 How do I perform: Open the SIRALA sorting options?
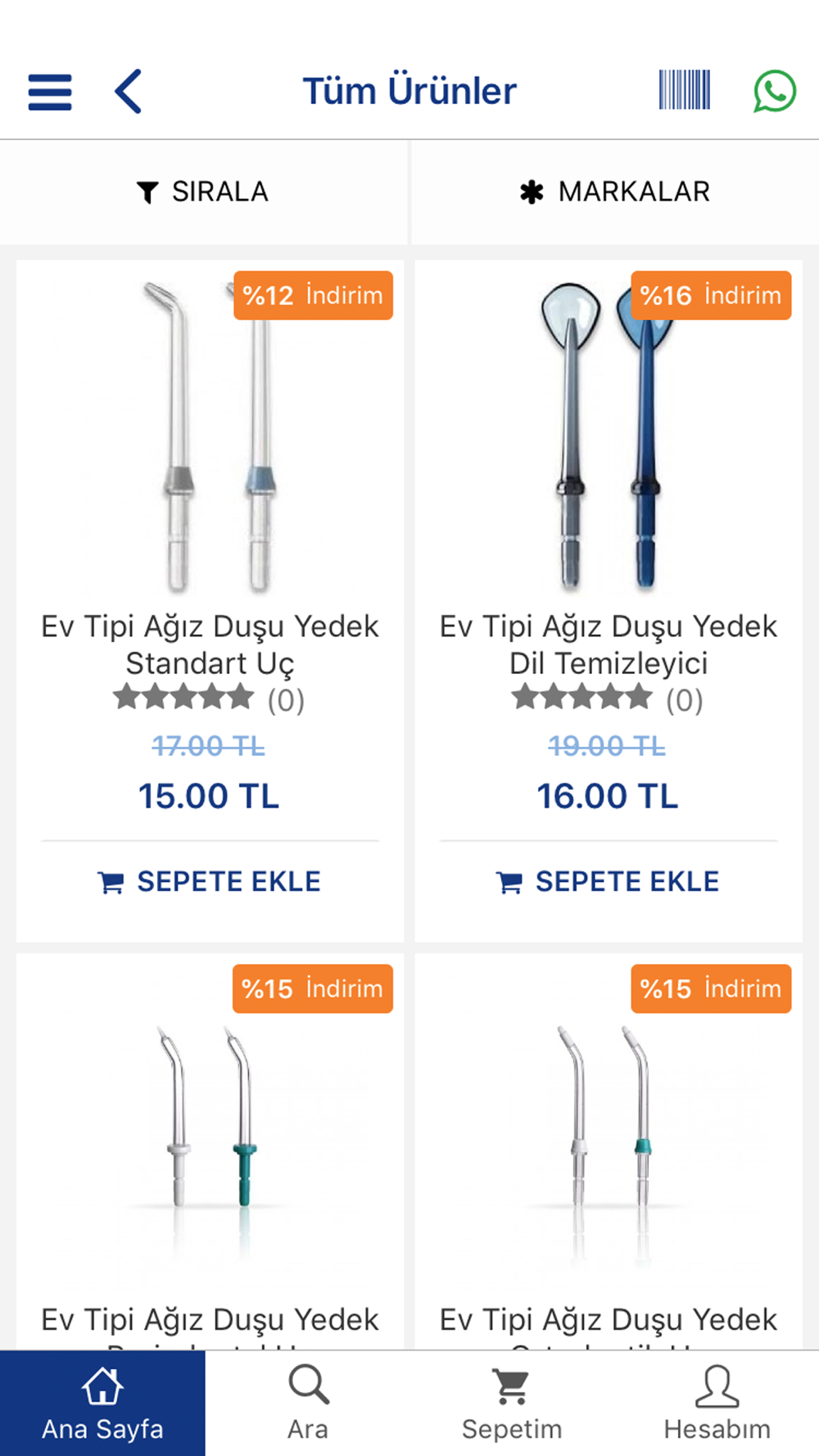(x=203, y=192)
